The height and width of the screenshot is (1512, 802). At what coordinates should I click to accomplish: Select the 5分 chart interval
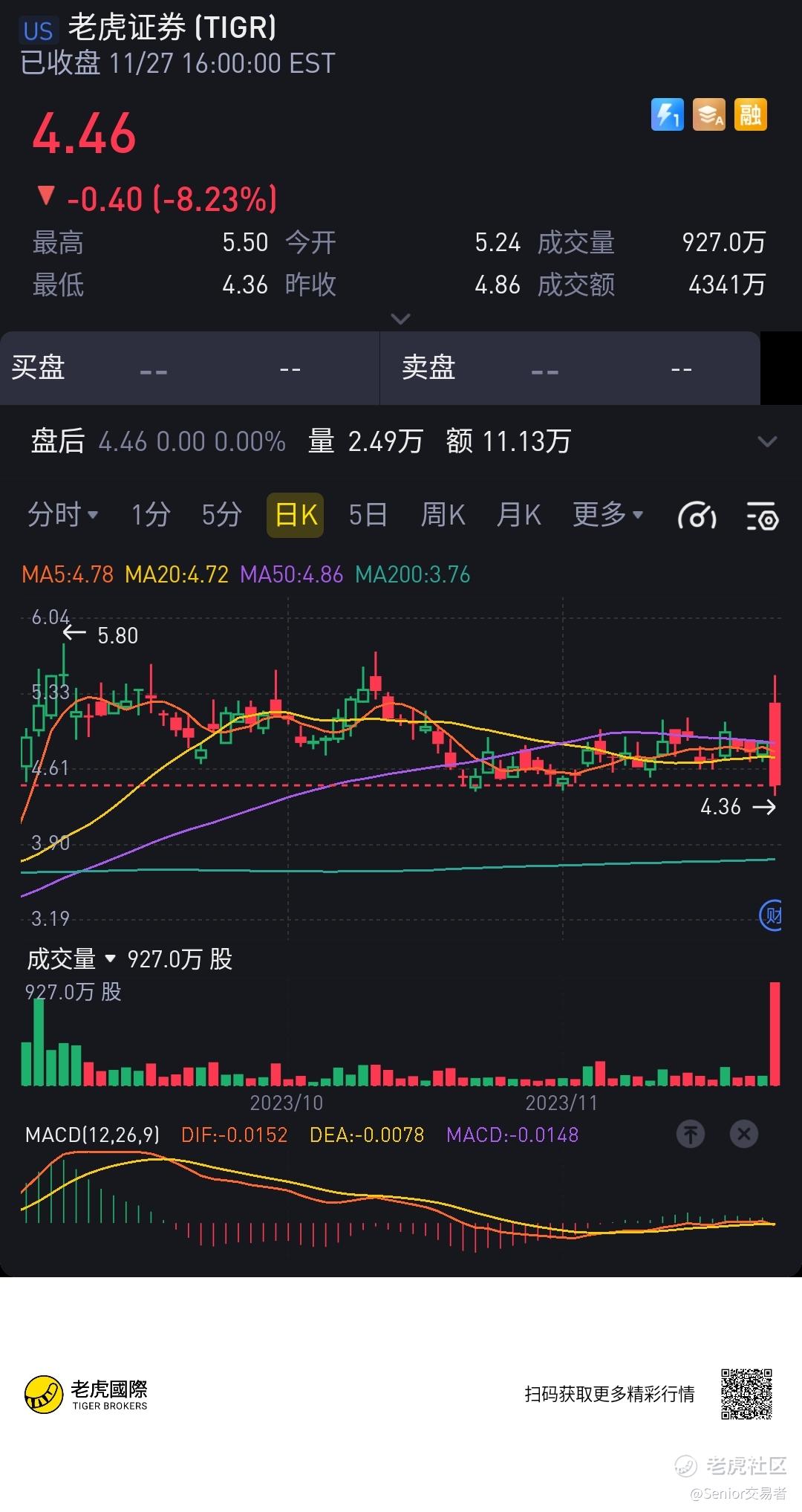(222, 514)
